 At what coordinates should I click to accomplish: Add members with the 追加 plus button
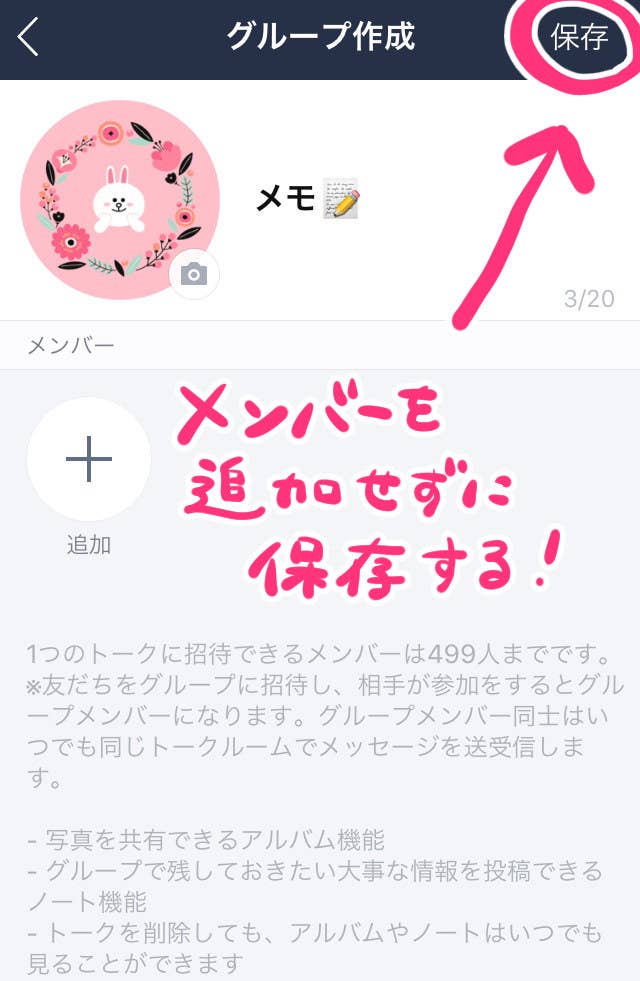point(89,459)
